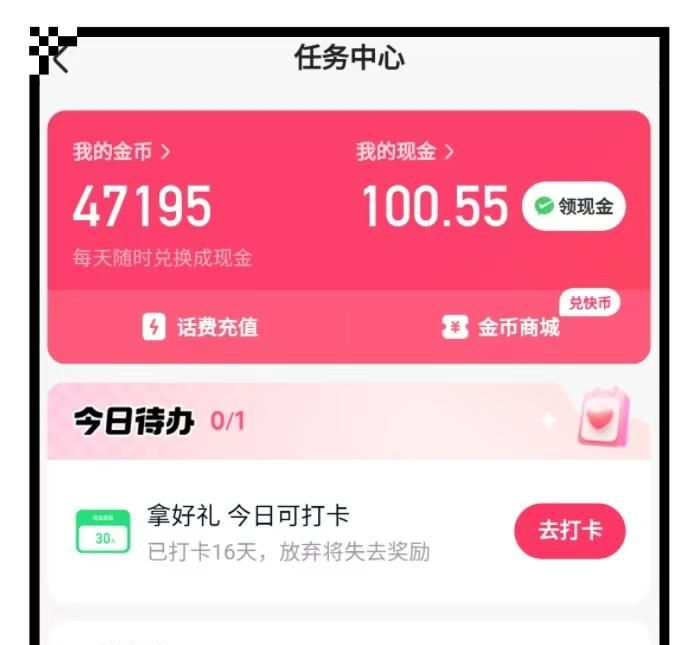Open 我的现金 details
This screenshot has width=699, height=645.
[x=405, y=152]
